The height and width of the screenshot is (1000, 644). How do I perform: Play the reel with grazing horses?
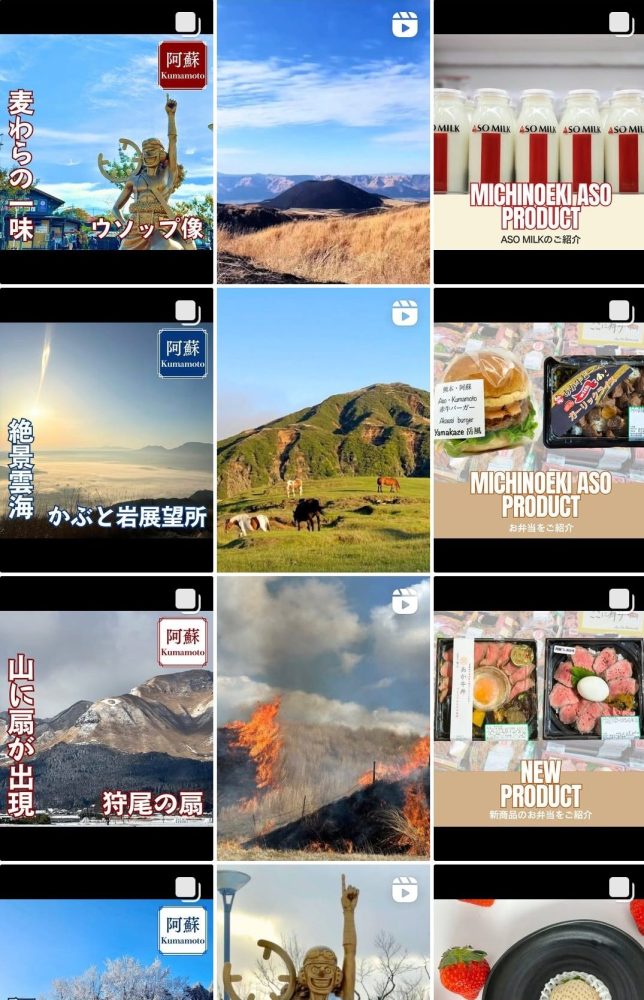pyautogui.click(x=323, y=430)
